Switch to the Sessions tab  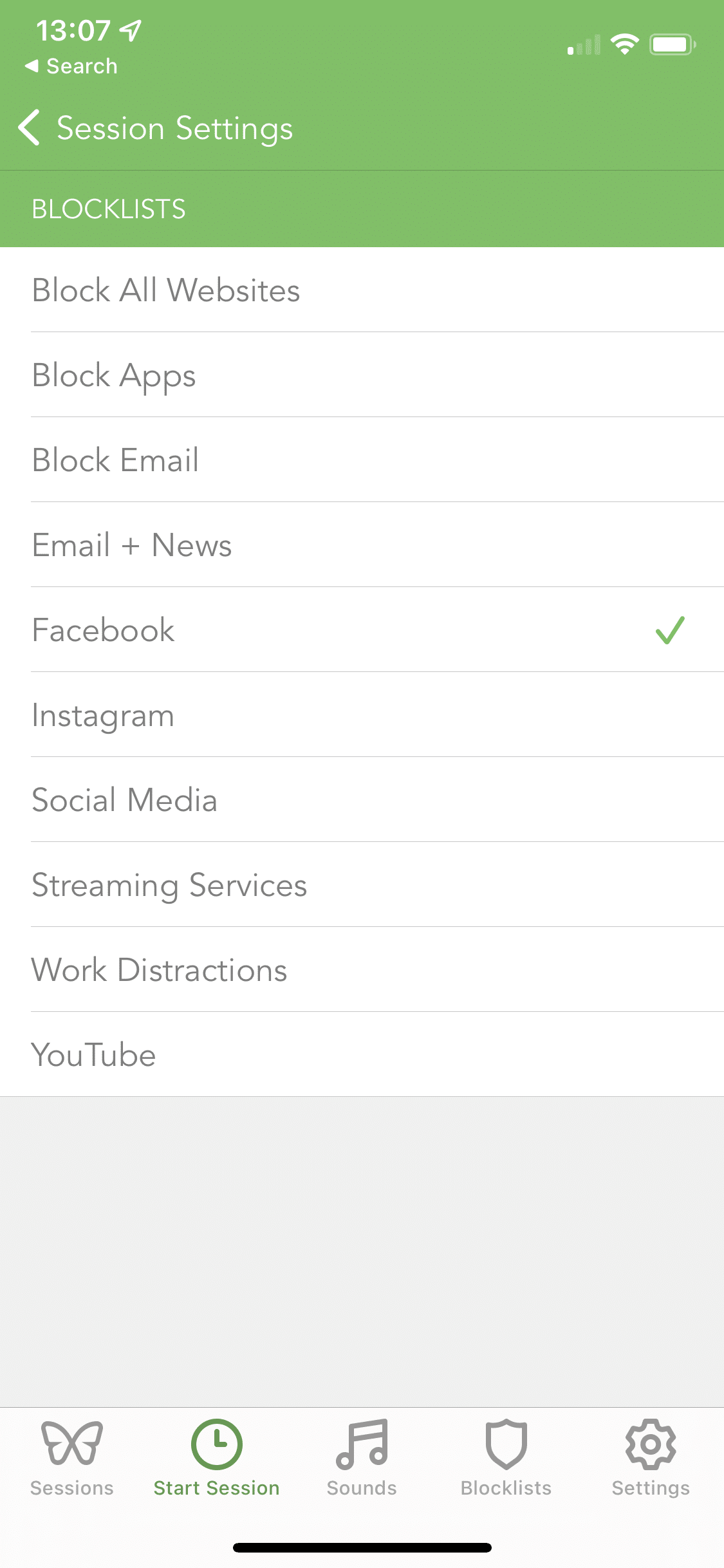point(72,1458)
